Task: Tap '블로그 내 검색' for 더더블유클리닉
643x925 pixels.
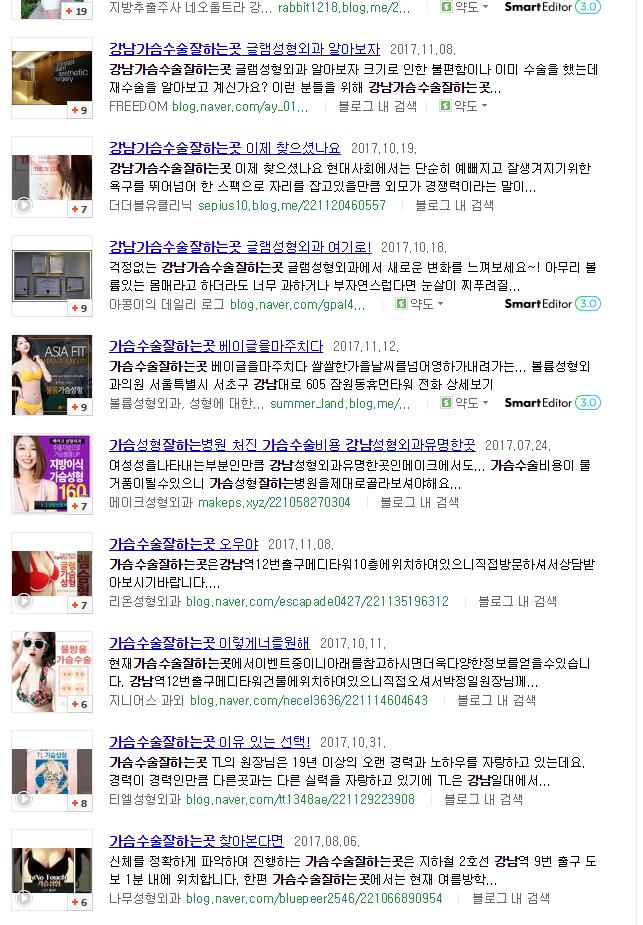Action: [x=454, y=206]
